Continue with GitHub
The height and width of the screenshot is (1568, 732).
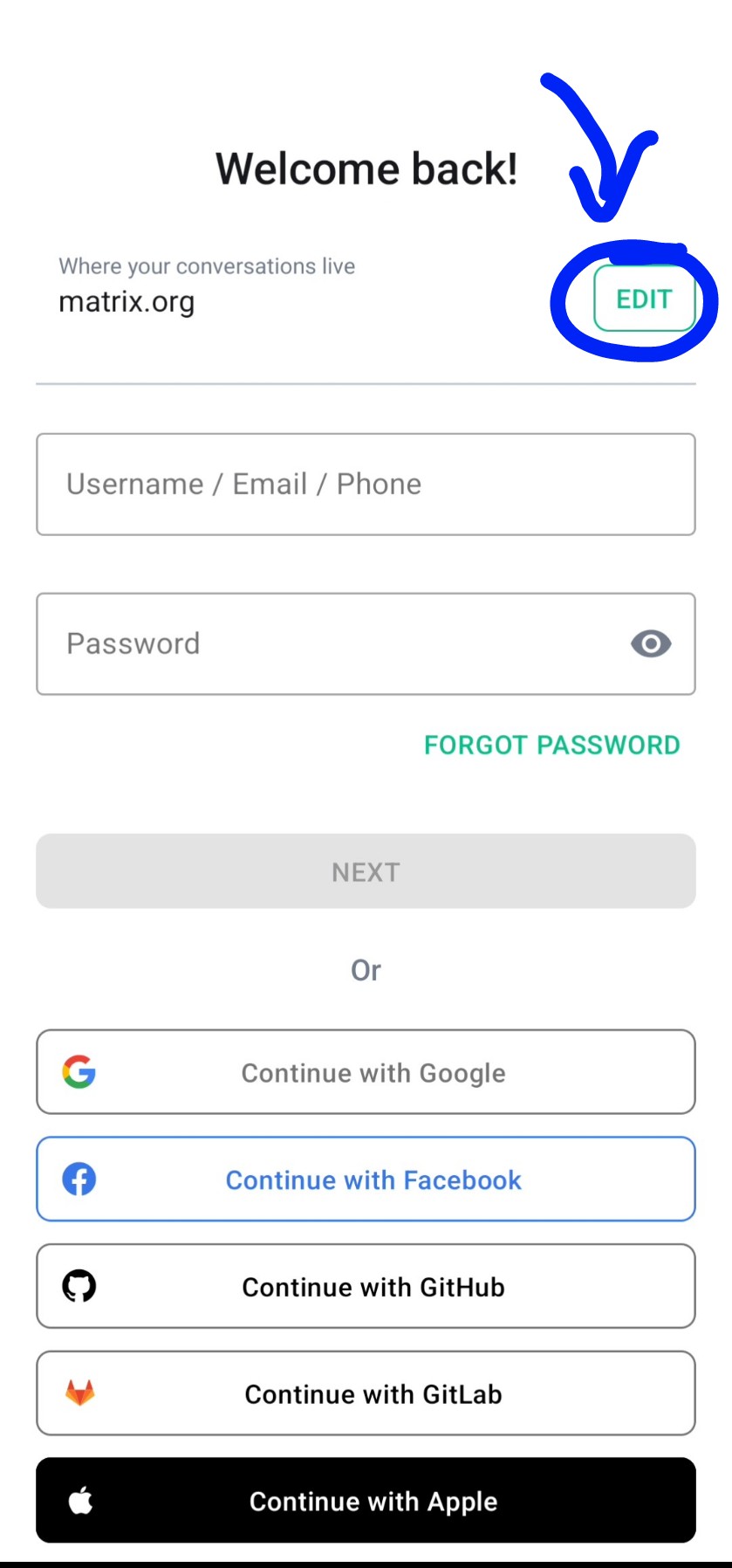tap(366, 1286)
